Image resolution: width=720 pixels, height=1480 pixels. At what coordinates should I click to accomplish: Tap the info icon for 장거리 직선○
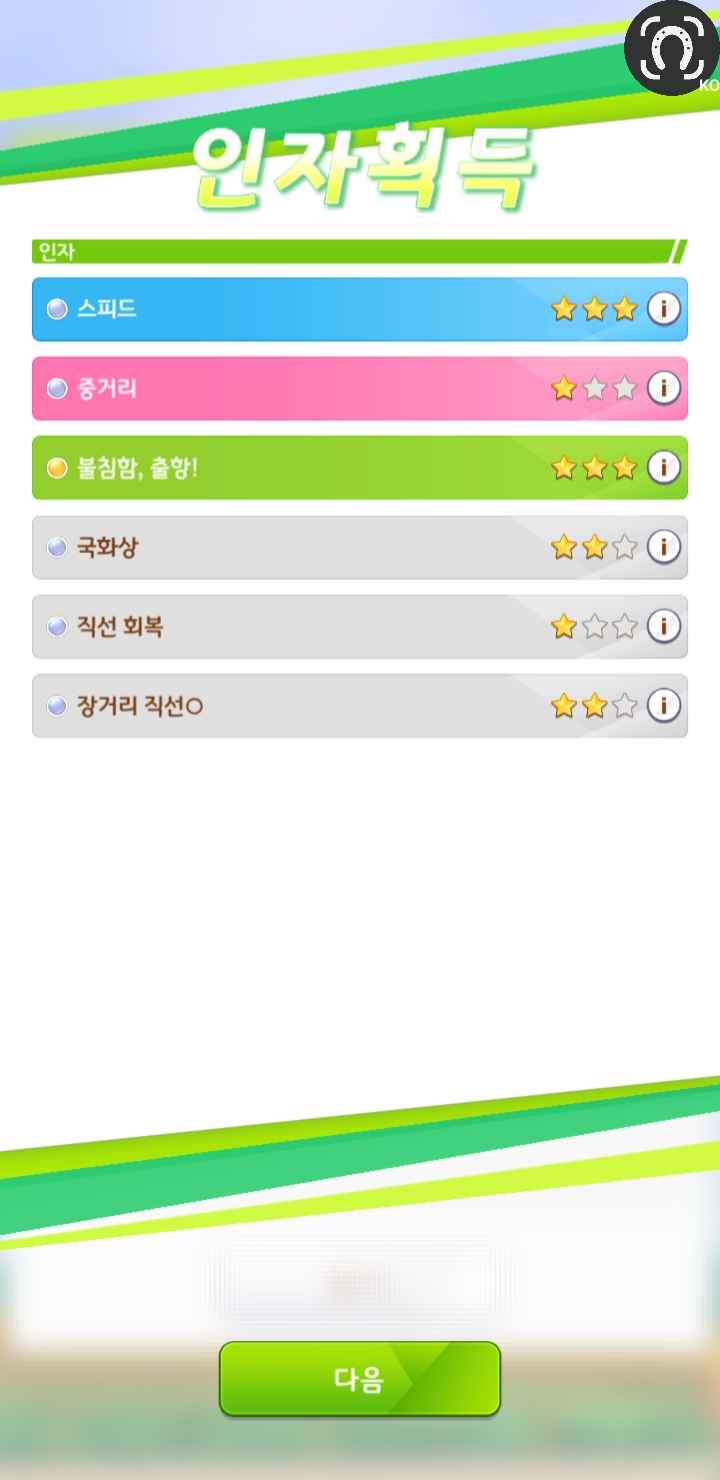click(663, 706)
